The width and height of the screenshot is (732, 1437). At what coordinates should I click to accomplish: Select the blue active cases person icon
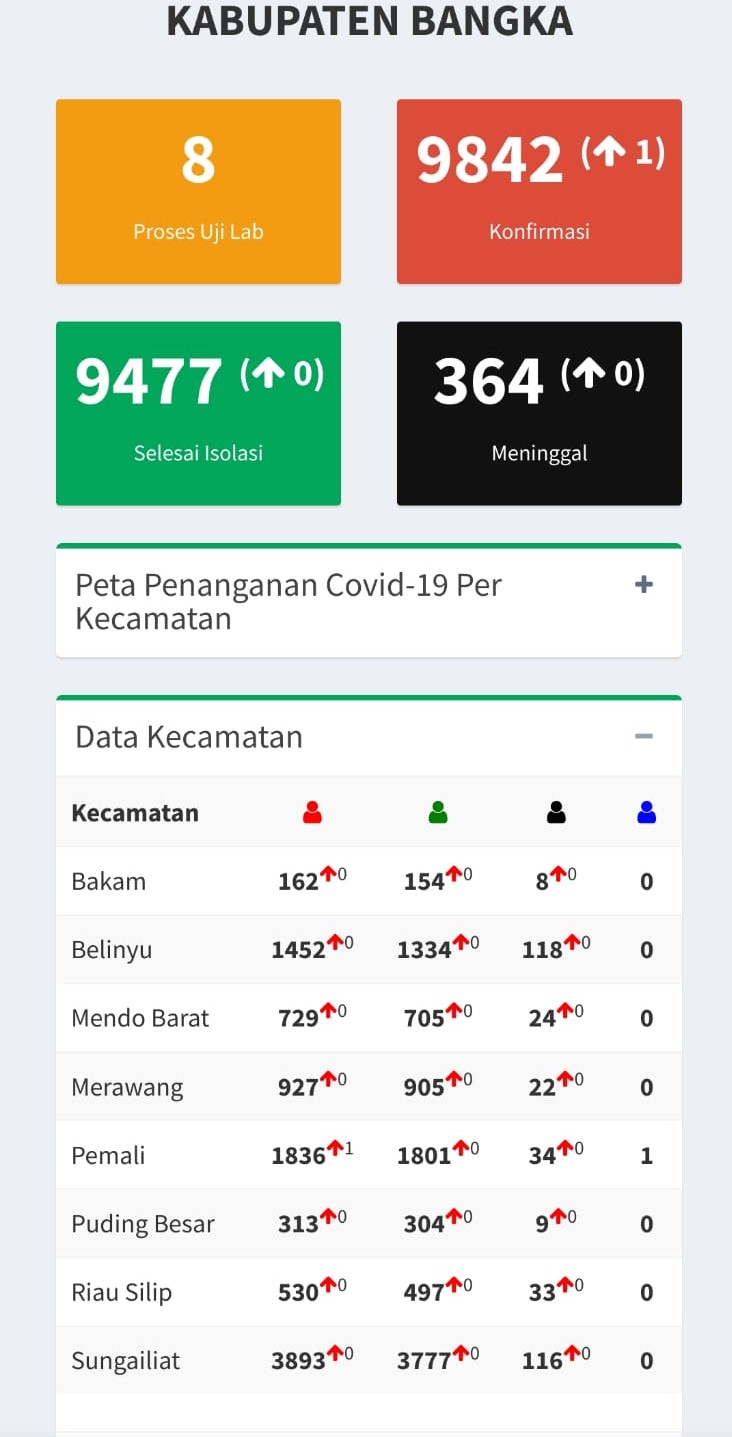click(646, 812)
